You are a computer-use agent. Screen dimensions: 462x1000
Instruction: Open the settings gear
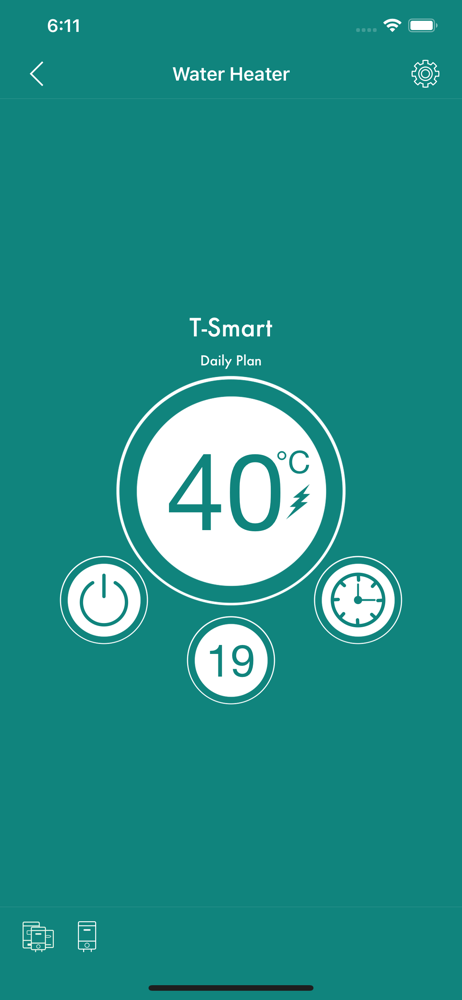pyautogui.click(x=425, y=74)
